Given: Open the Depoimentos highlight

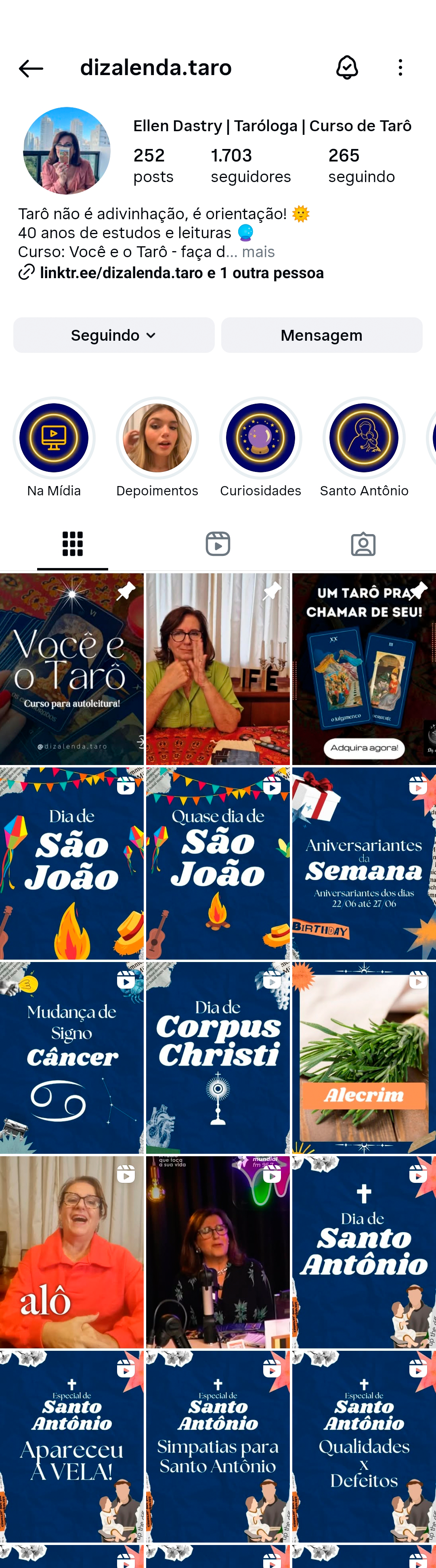Looking at the screenshot, I should tap(157, 438).
